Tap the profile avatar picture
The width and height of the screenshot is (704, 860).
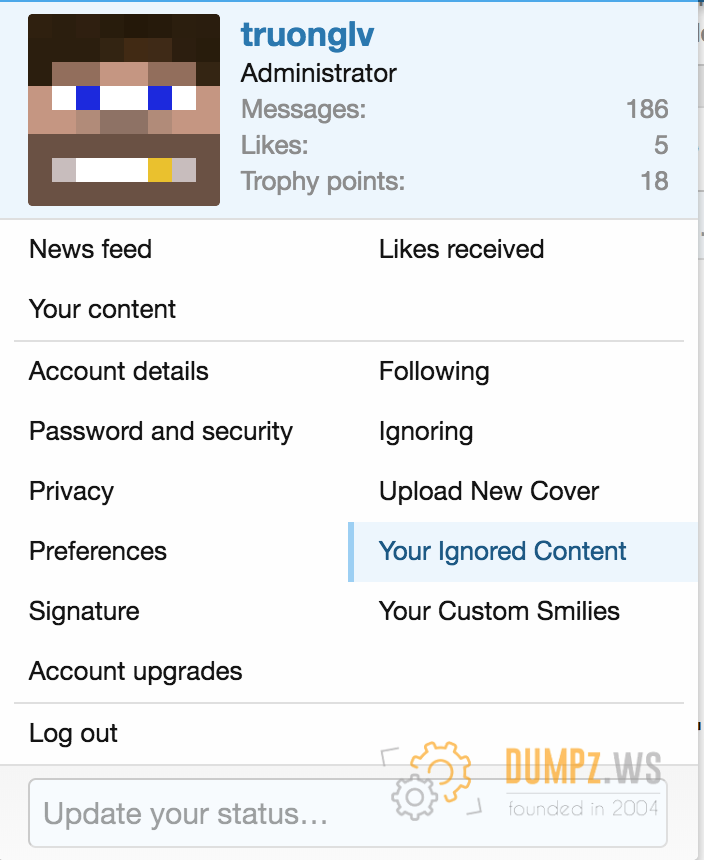pyautogui.click(x=124, y=110)
